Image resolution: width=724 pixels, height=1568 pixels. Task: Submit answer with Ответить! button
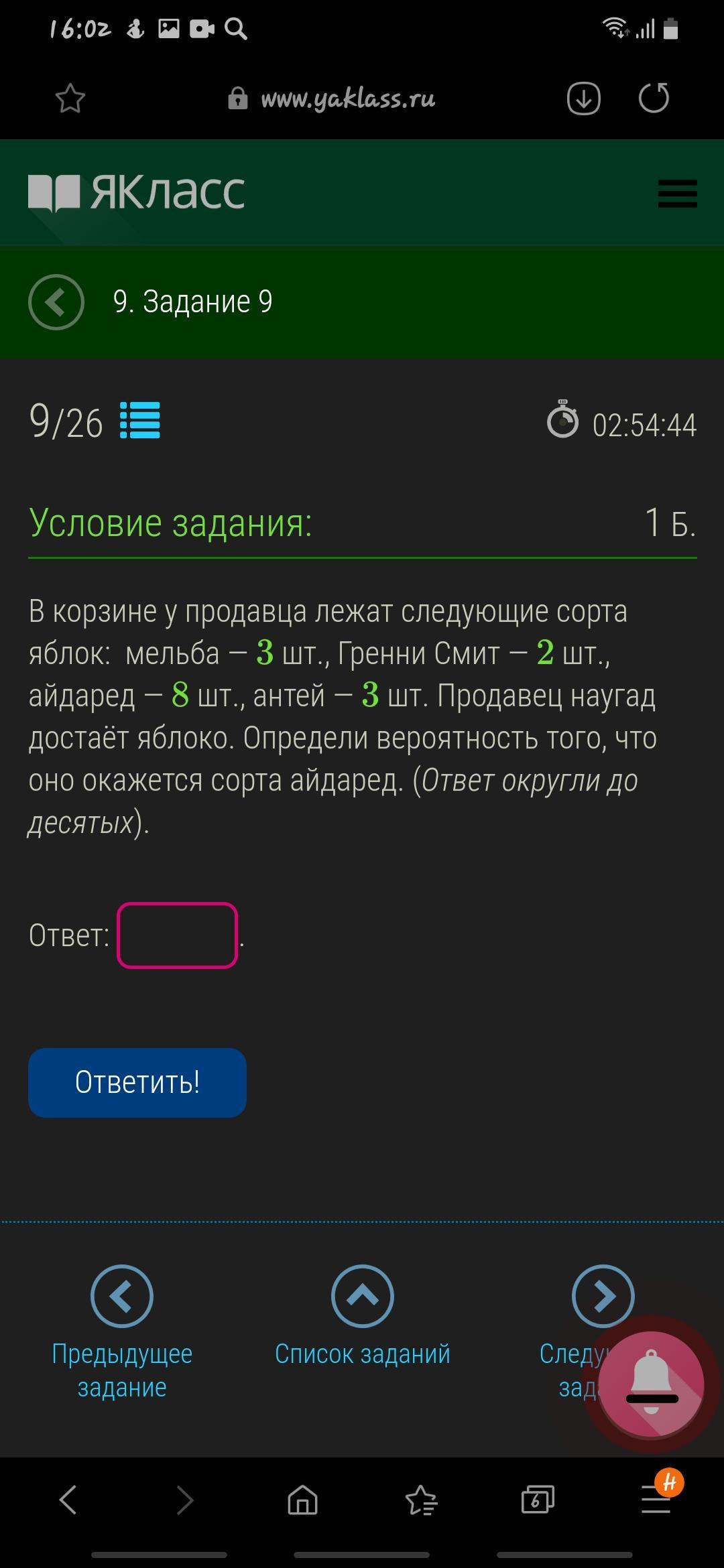(137, 1082)
